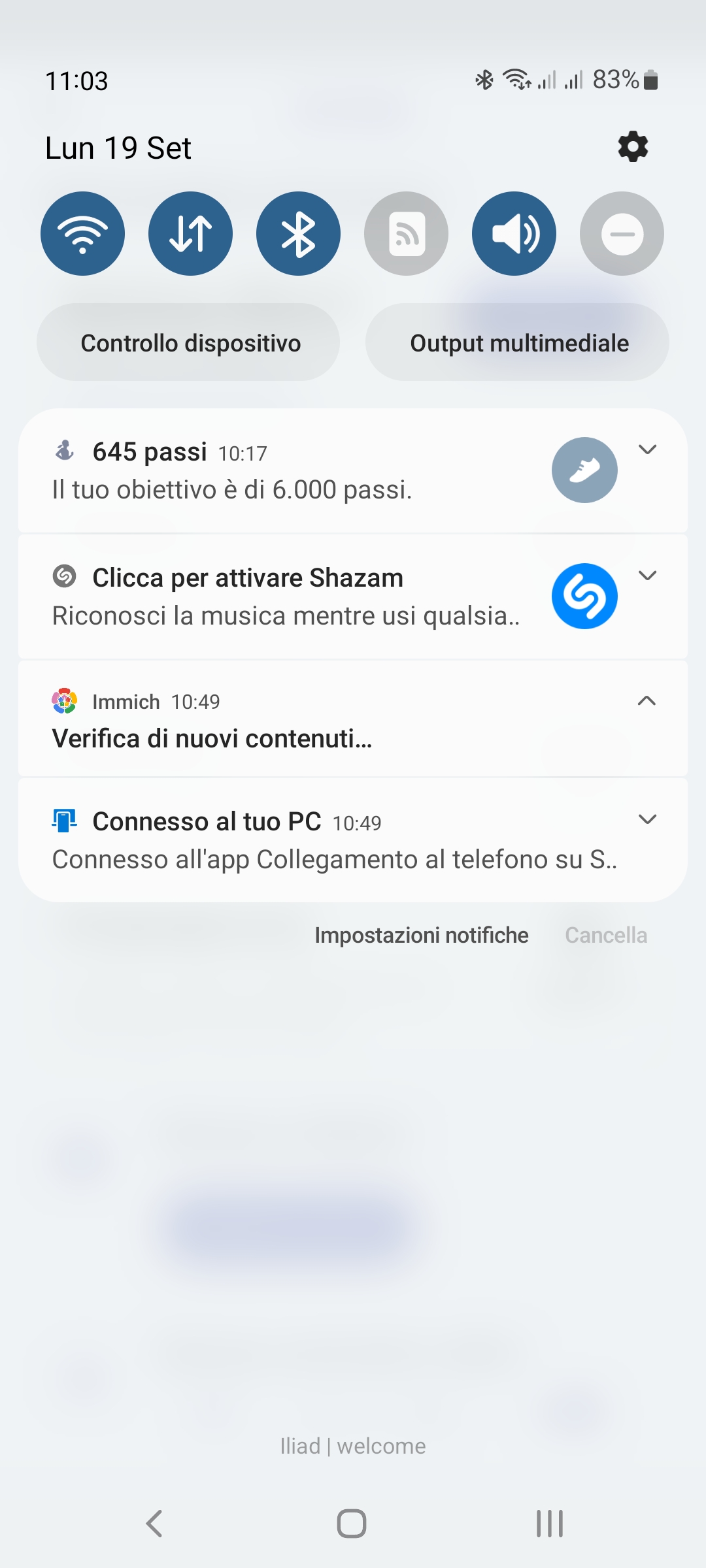Open Controllo dispositivo

click(x=189, y=342)
